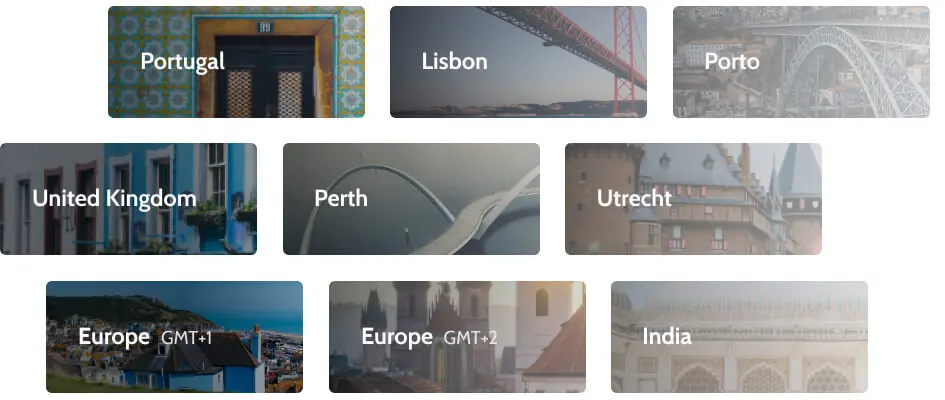Open the Perth card
This screenshot has height=400, width=945.
click(x=411, y=199)
